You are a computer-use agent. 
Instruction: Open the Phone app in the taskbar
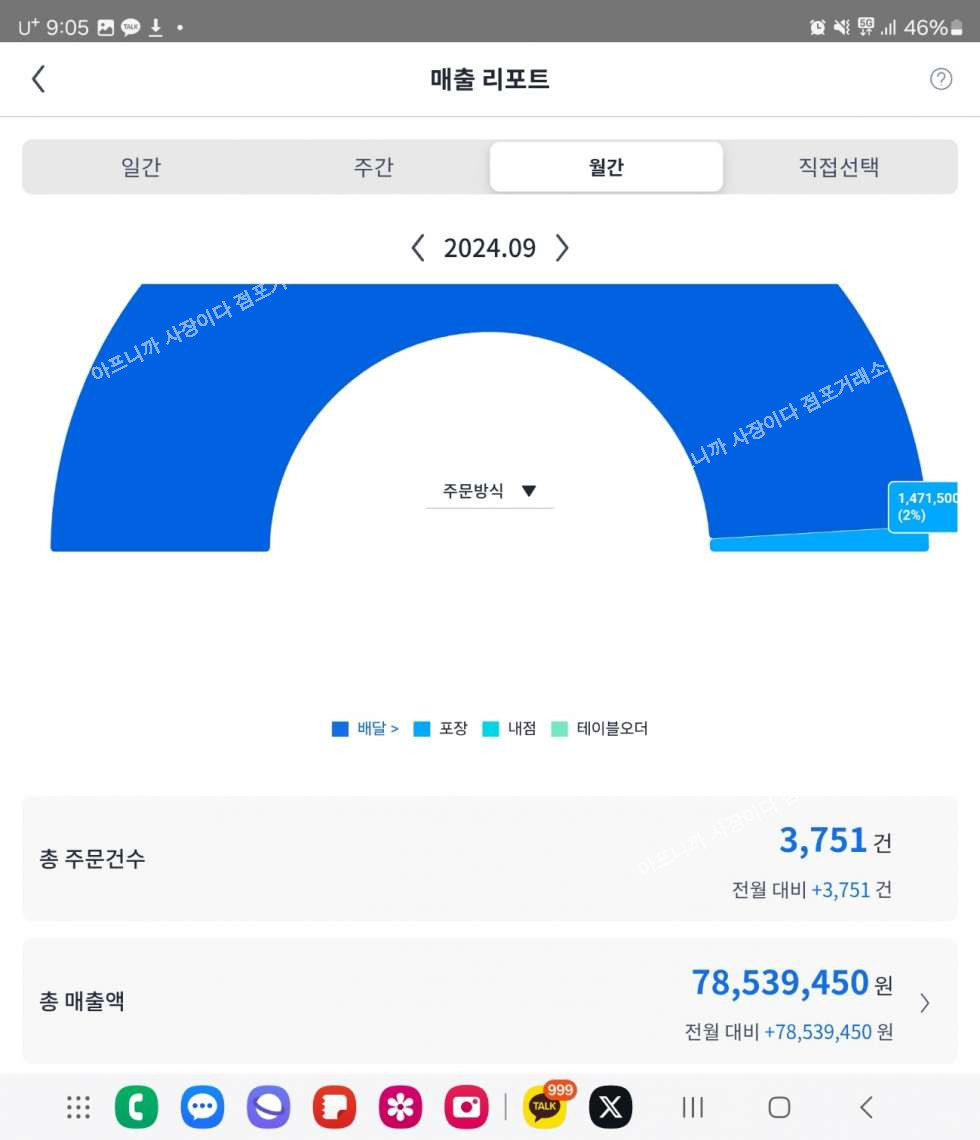point(136,1107)
